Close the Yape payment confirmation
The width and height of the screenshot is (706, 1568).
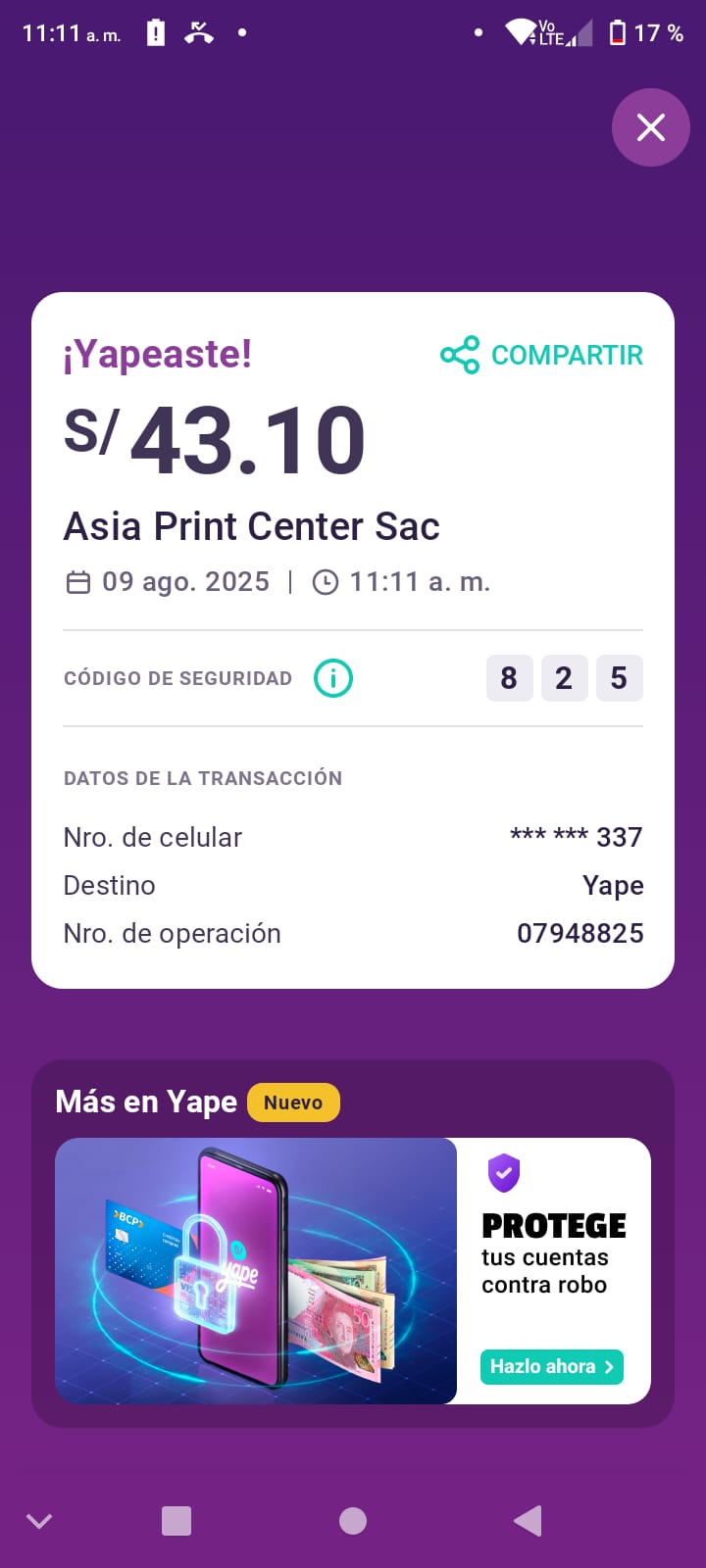coord(651,127)
